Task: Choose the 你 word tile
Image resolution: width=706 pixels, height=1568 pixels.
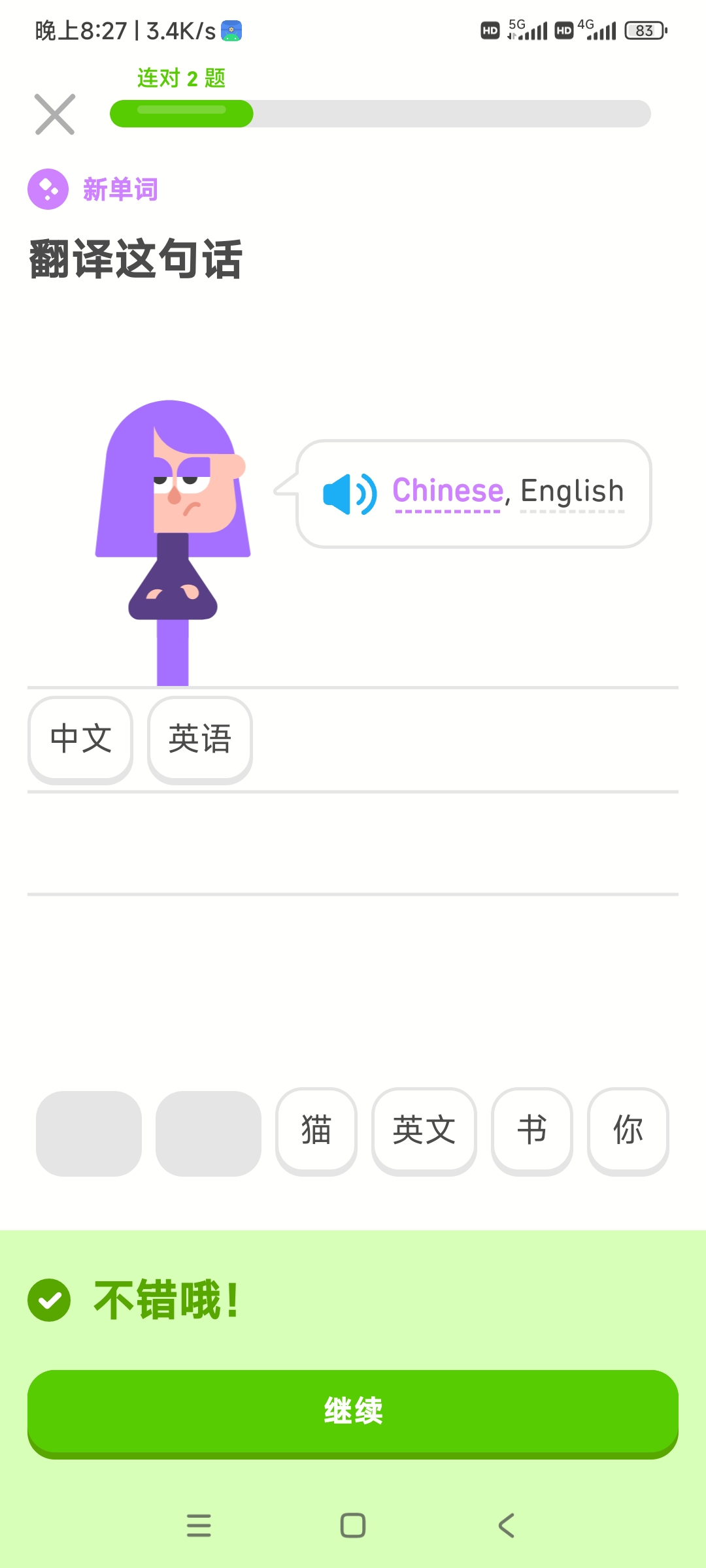Action: click(x=628, y=1131)
